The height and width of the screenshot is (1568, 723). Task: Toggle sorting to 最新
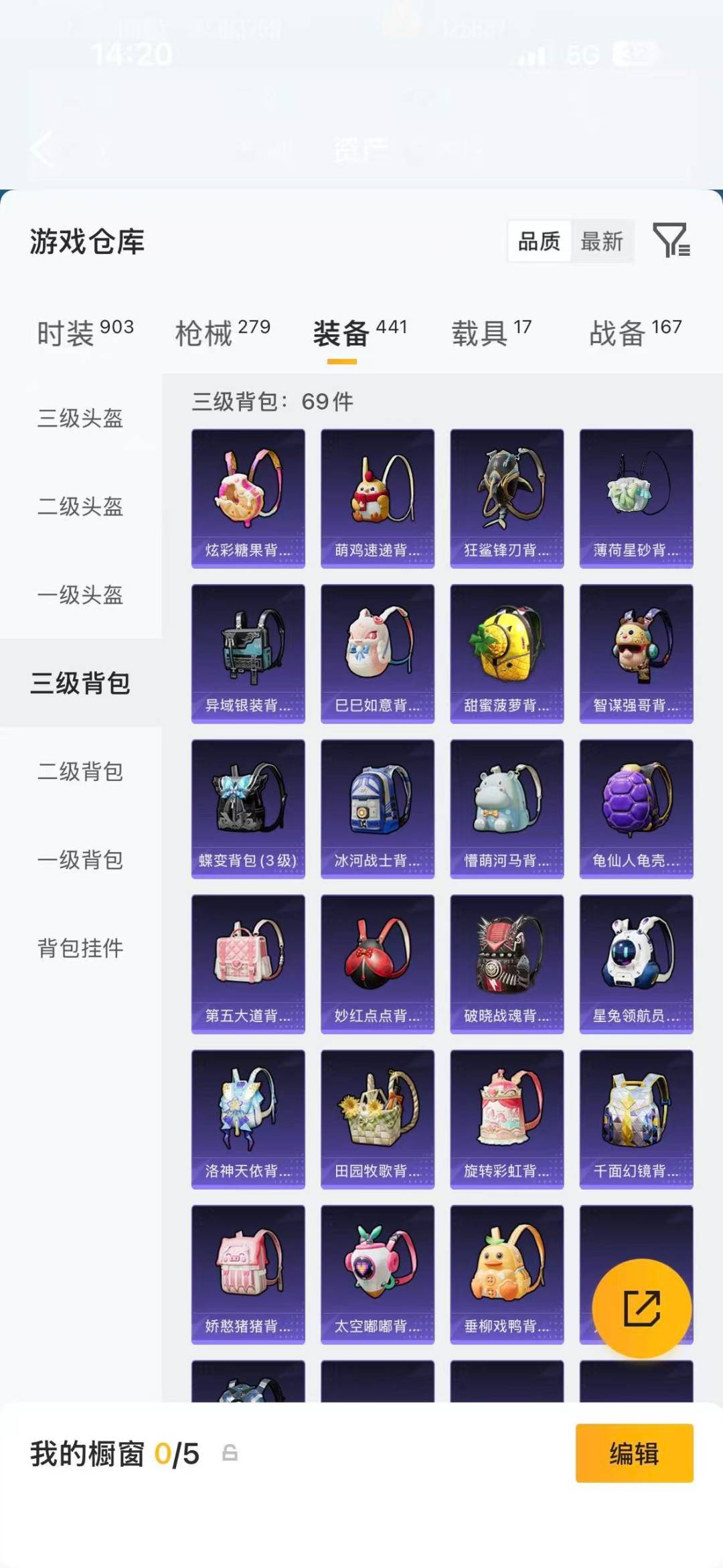point(603,242)
